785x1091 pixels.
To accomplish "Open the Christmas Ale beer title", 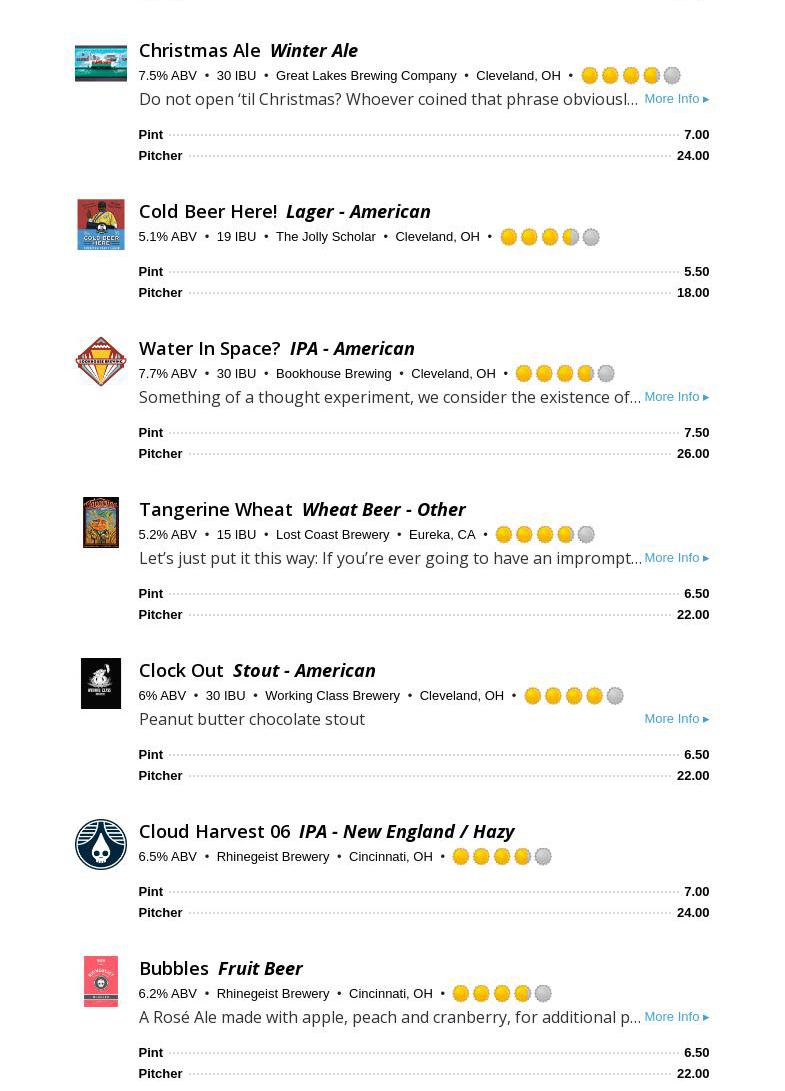I will 200,50.
